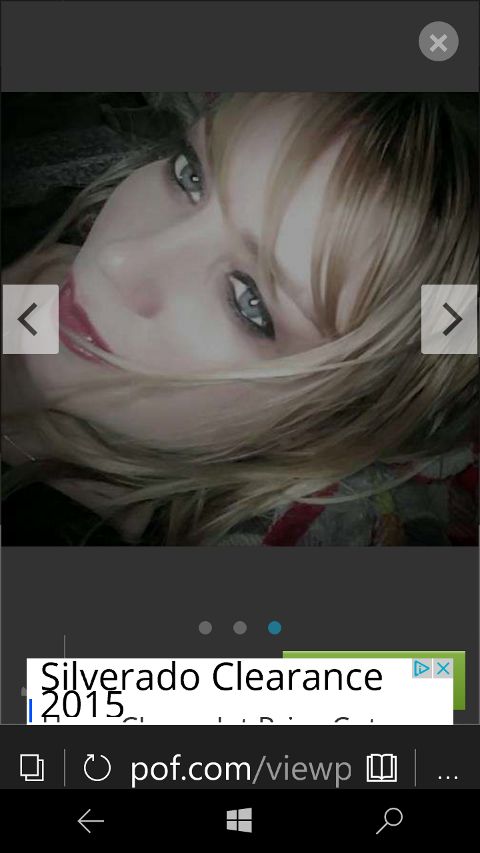Screen dimensions: 480x853
Task: Go to the Windows Start screen
Action: [239, 820]
